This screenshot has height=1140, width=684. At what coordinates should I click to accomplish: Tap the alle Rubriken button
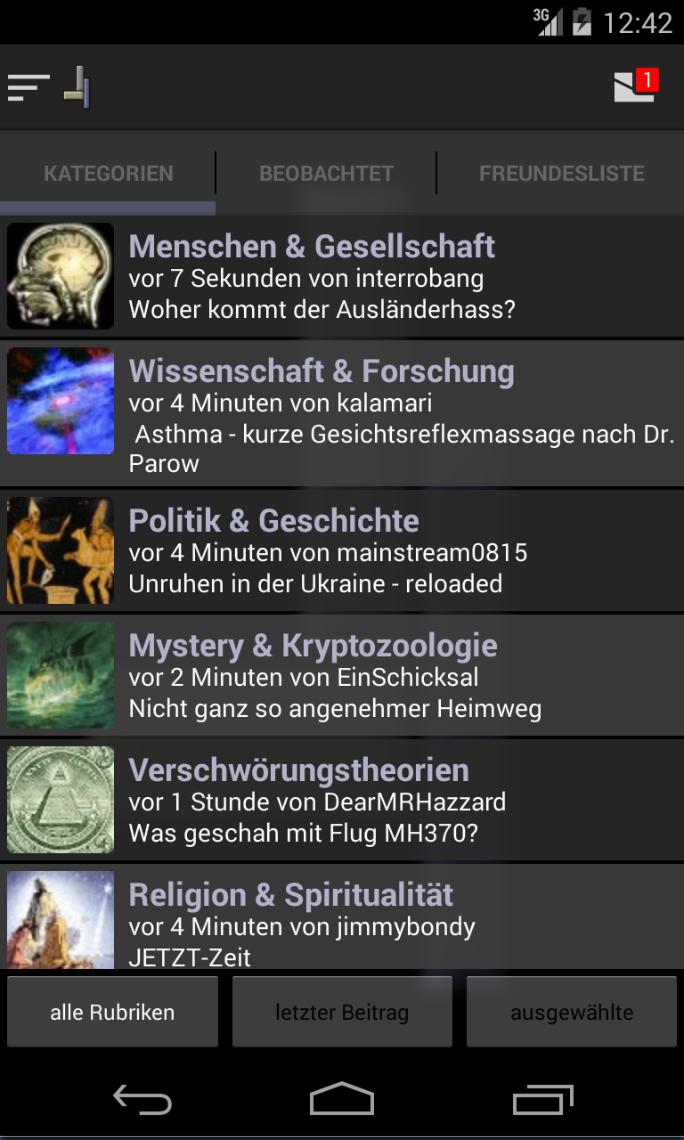click(x=112, y=1012)
